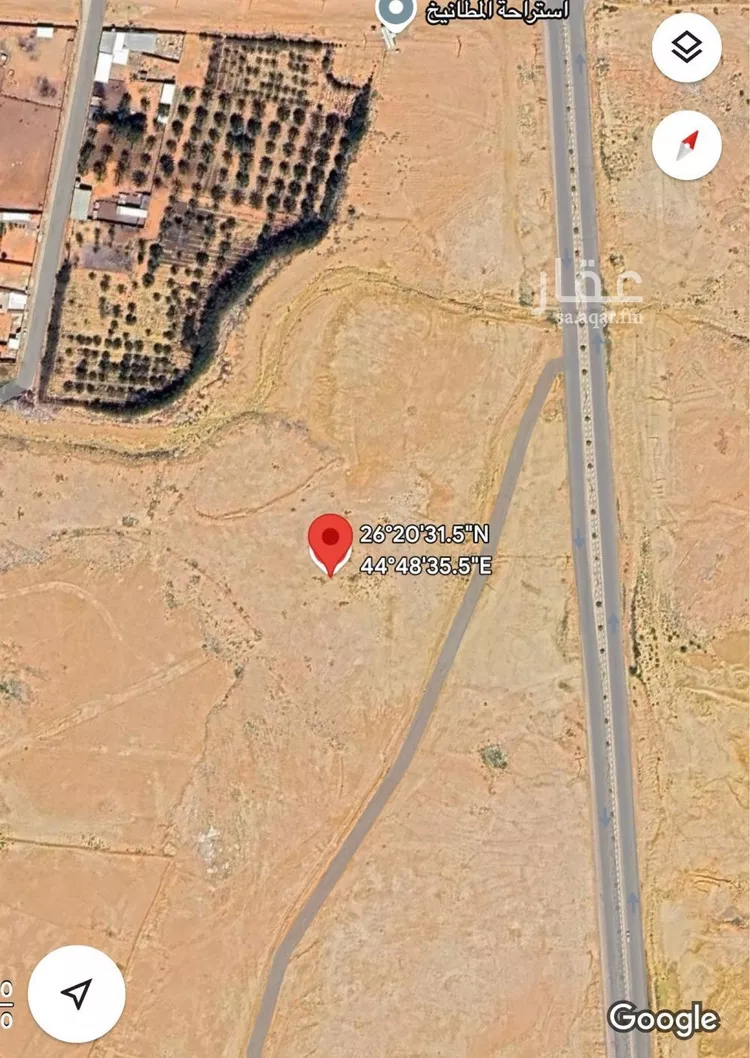Tap the red dropped pin marker
The width and height of the screenshot is (750, 1058).
tap(330, 541)
